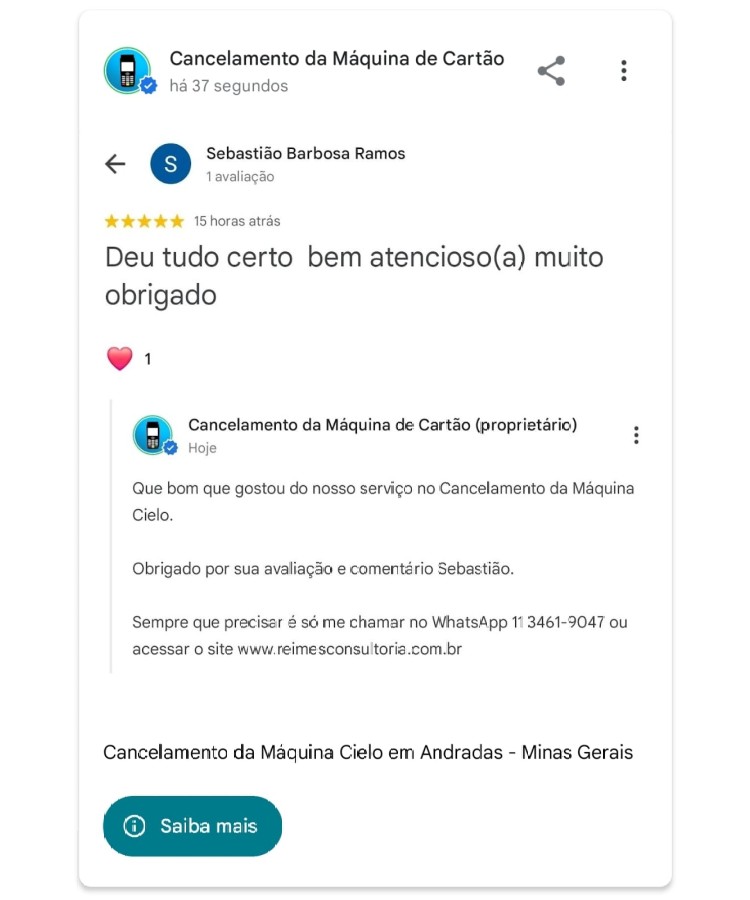The height and width of the screenshot is (900, 750).
Task: Open Cancelamento da Máquina de Cartão profile
Action: coord(336,59)
